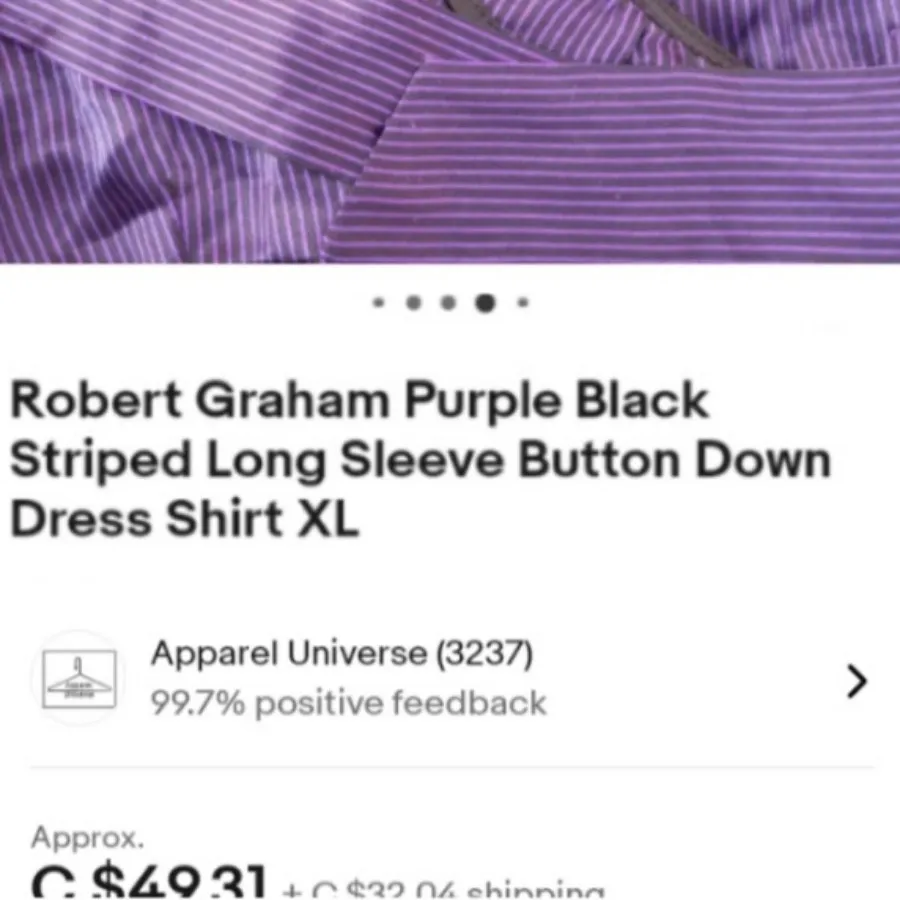This screenshot has width=900, height=900.
Task: Open the purple striped shirt photo
Action: (x=450, y=130)
